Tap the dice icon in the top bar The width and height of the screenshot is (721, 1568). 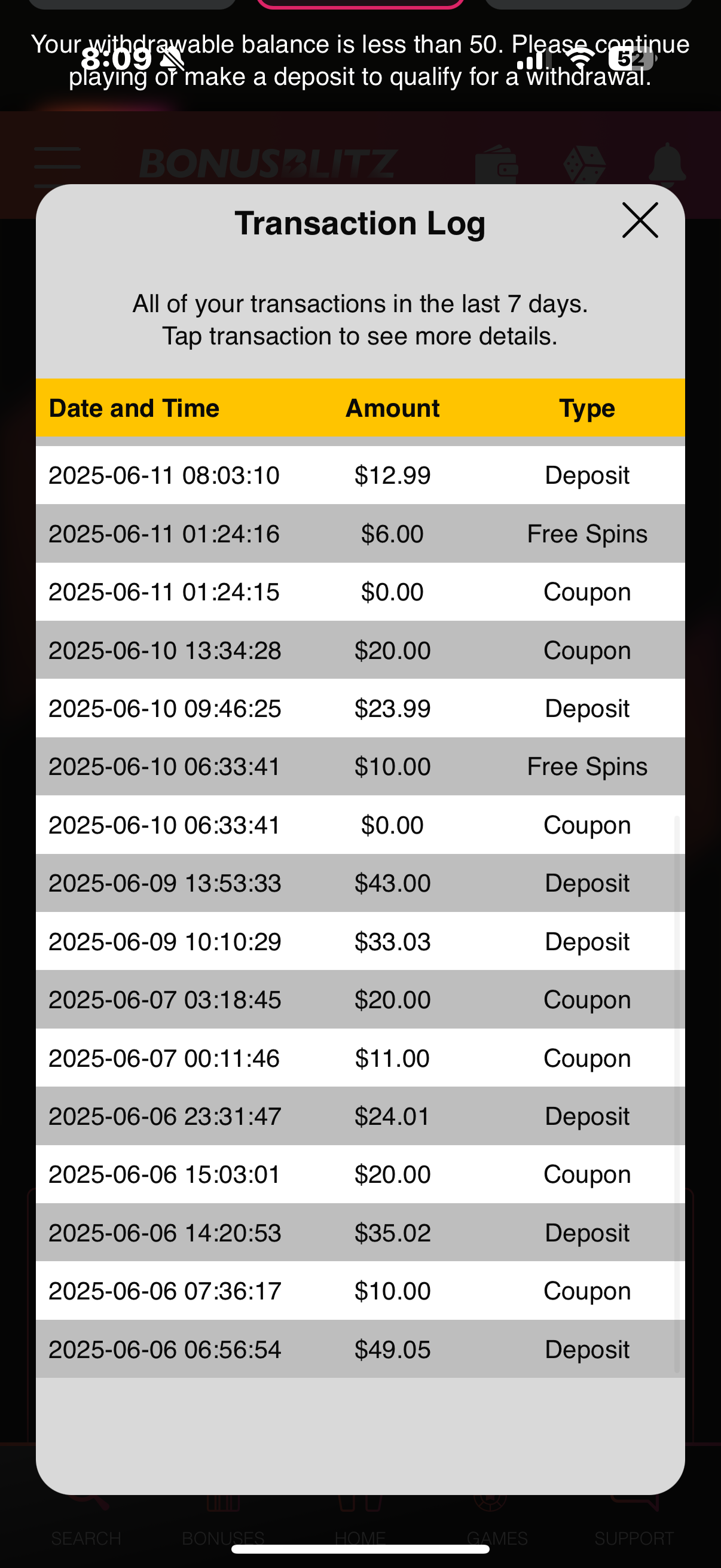pos(586,163)
